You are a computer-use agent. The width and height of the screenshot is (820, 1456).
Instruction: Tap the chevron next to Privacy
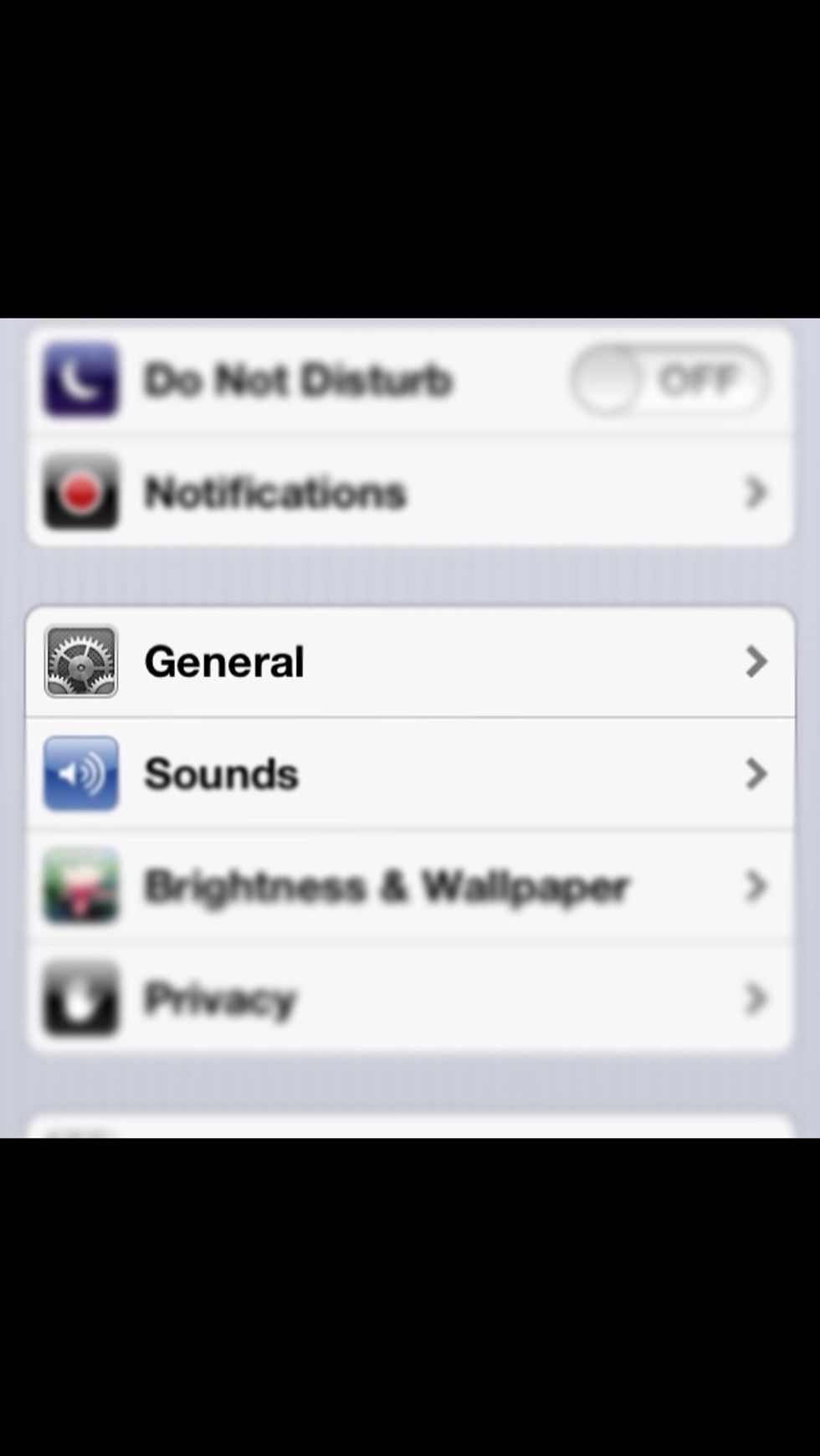pos(757,997)
